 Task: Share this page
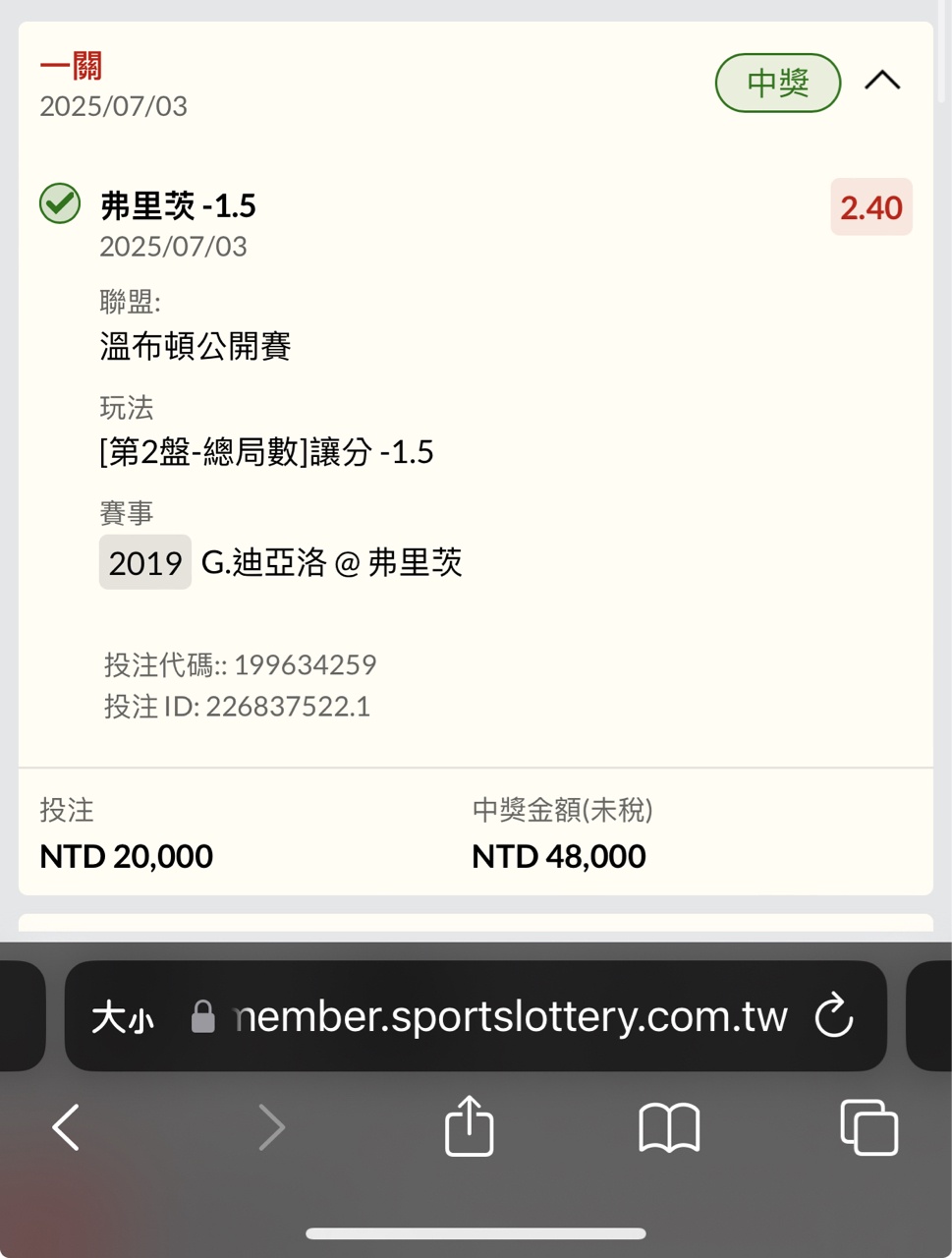coord(469,1126)
